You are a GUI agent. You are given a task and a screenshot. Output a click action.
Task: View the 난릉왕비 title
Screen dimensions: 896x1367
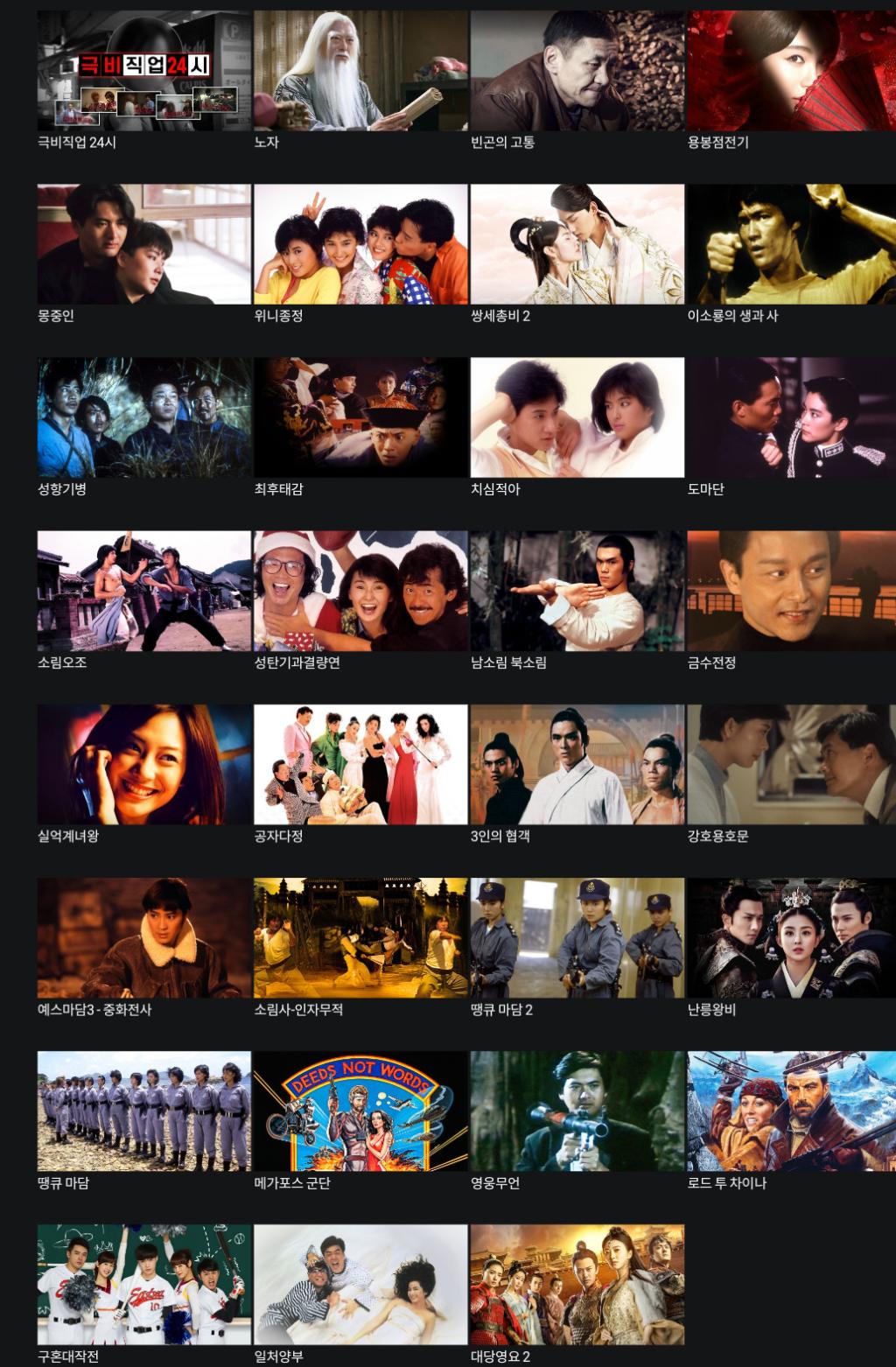point(791,938)
